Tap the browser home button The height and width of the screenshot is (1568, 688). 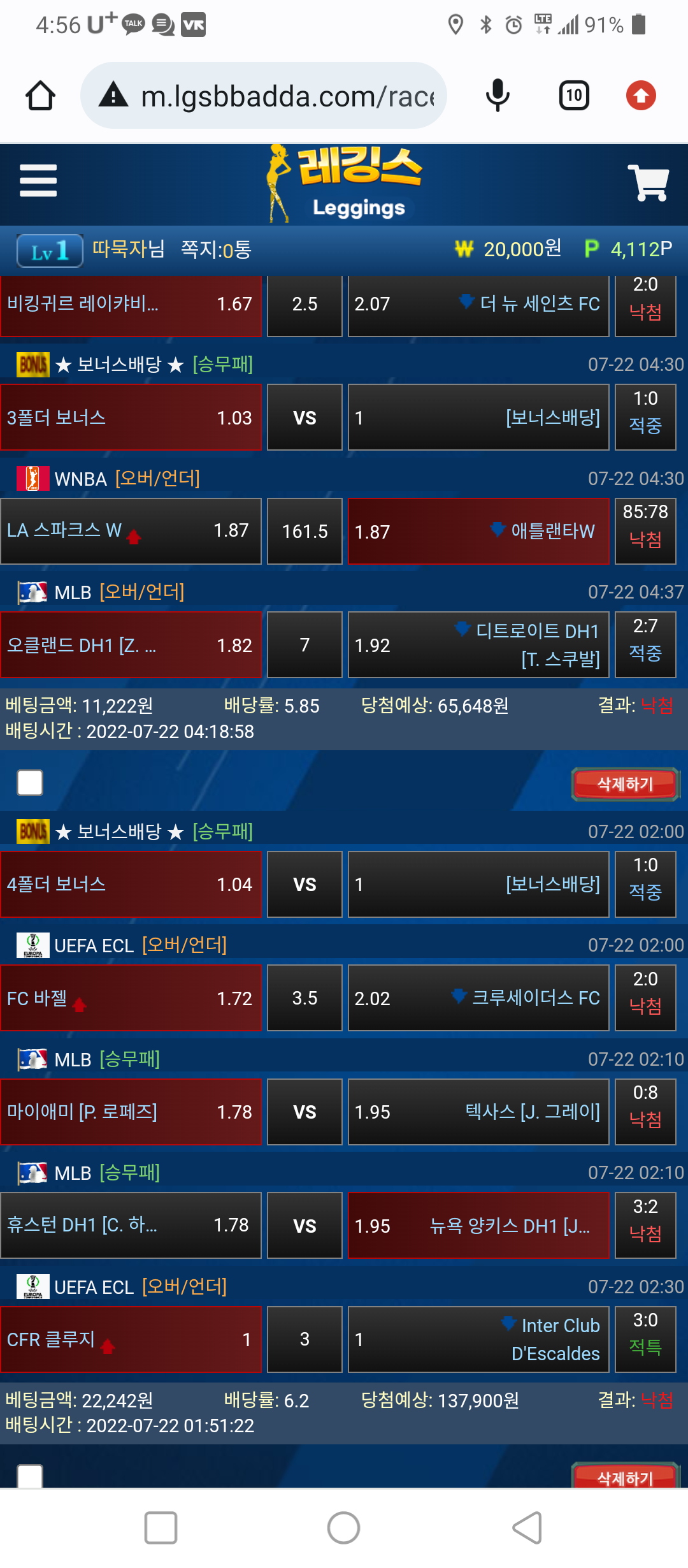coord(40,96)
